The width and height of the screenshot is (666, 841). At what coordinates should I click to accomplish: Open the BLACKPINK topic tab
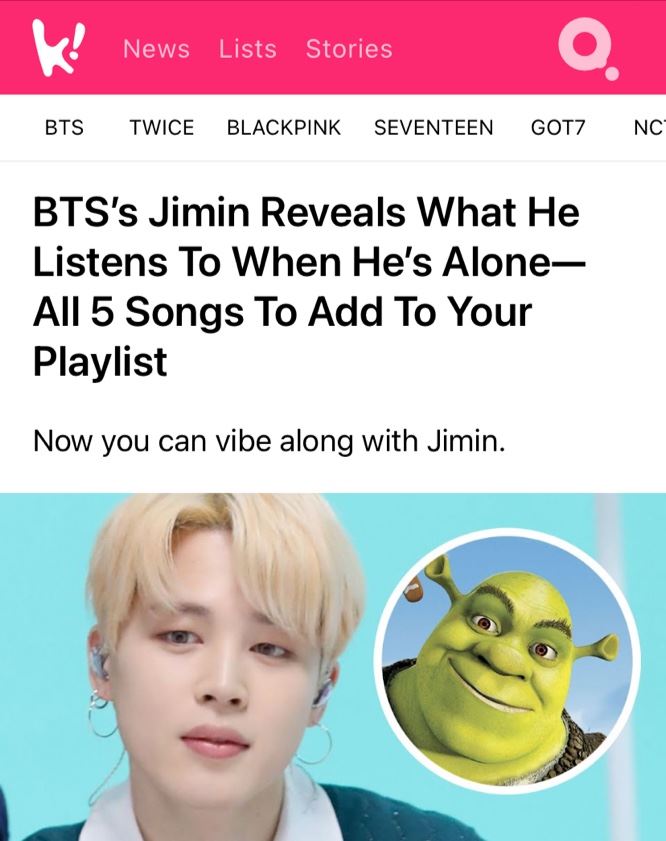point(284,128)
